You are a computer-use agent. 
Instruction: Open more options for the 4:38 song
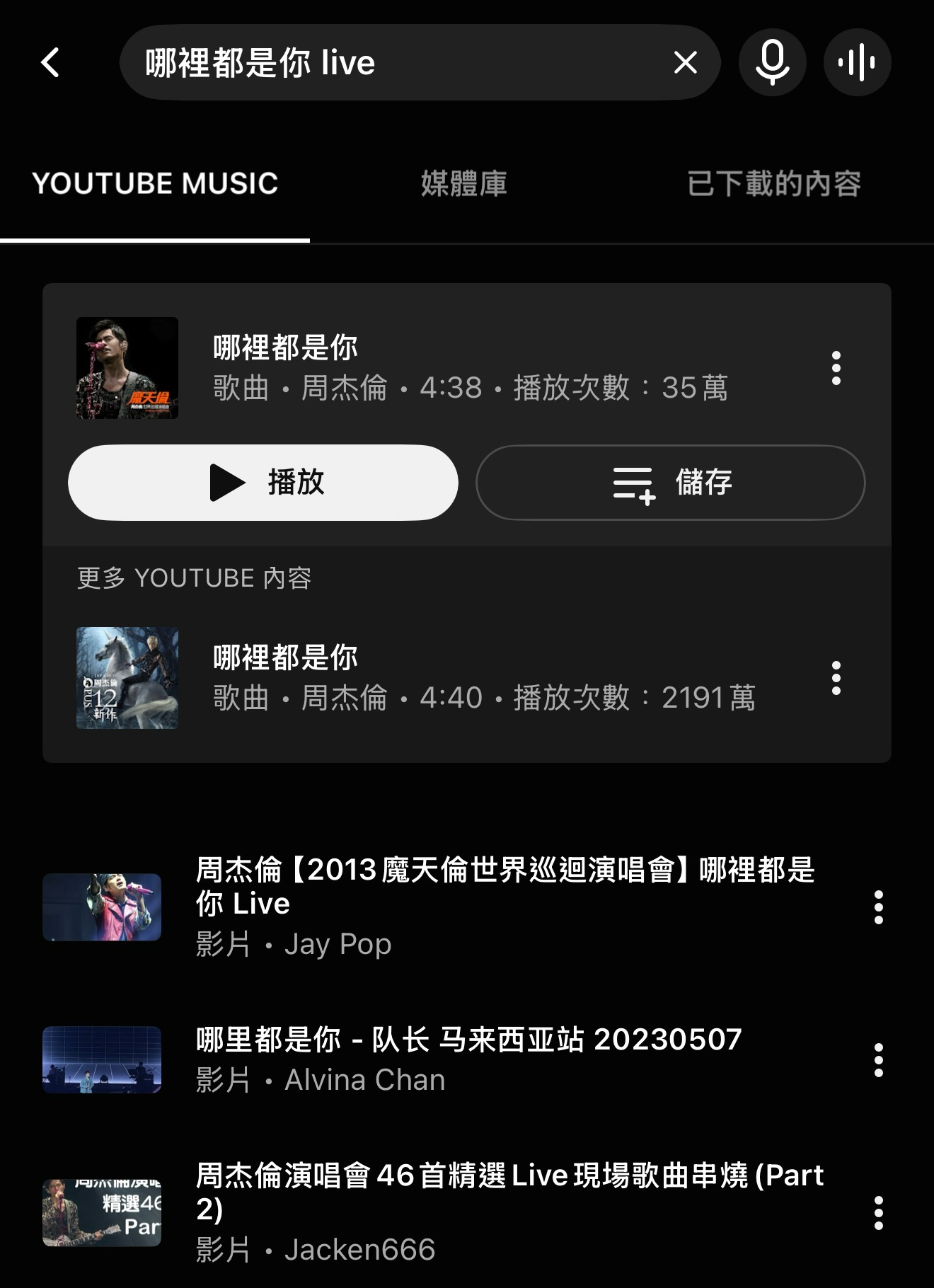click(836, 368)
